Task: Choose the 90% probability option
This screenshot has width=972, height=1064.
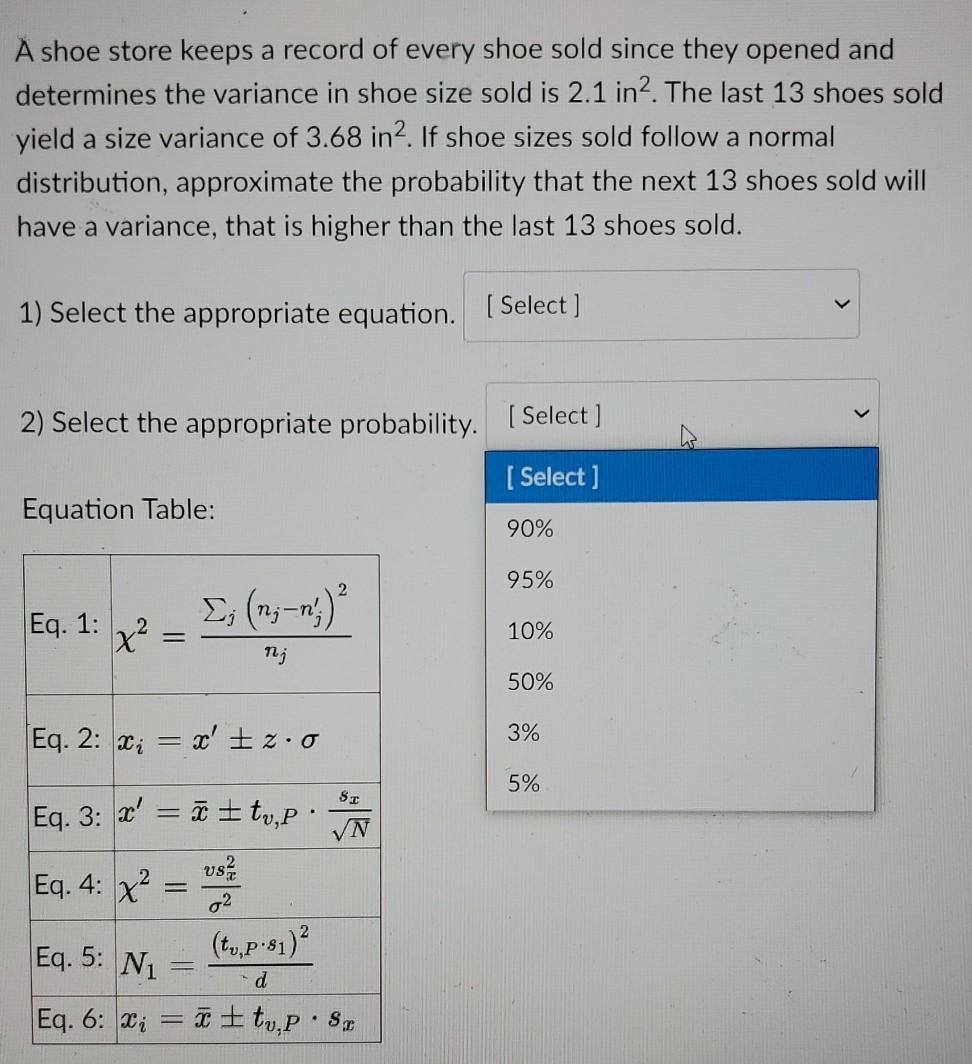Action: pos(531,528)
